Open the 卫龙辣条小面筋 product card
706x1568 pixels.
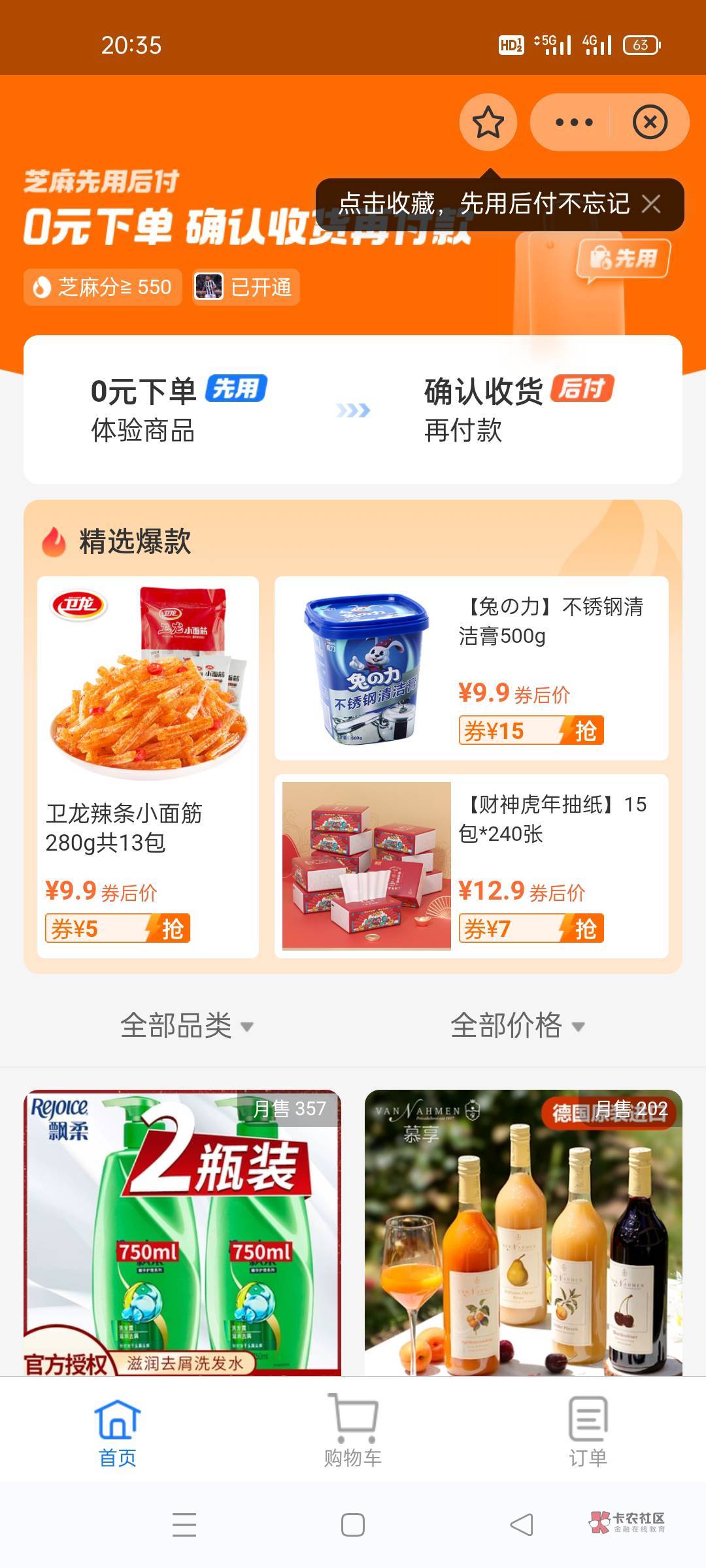pos(148,719)
